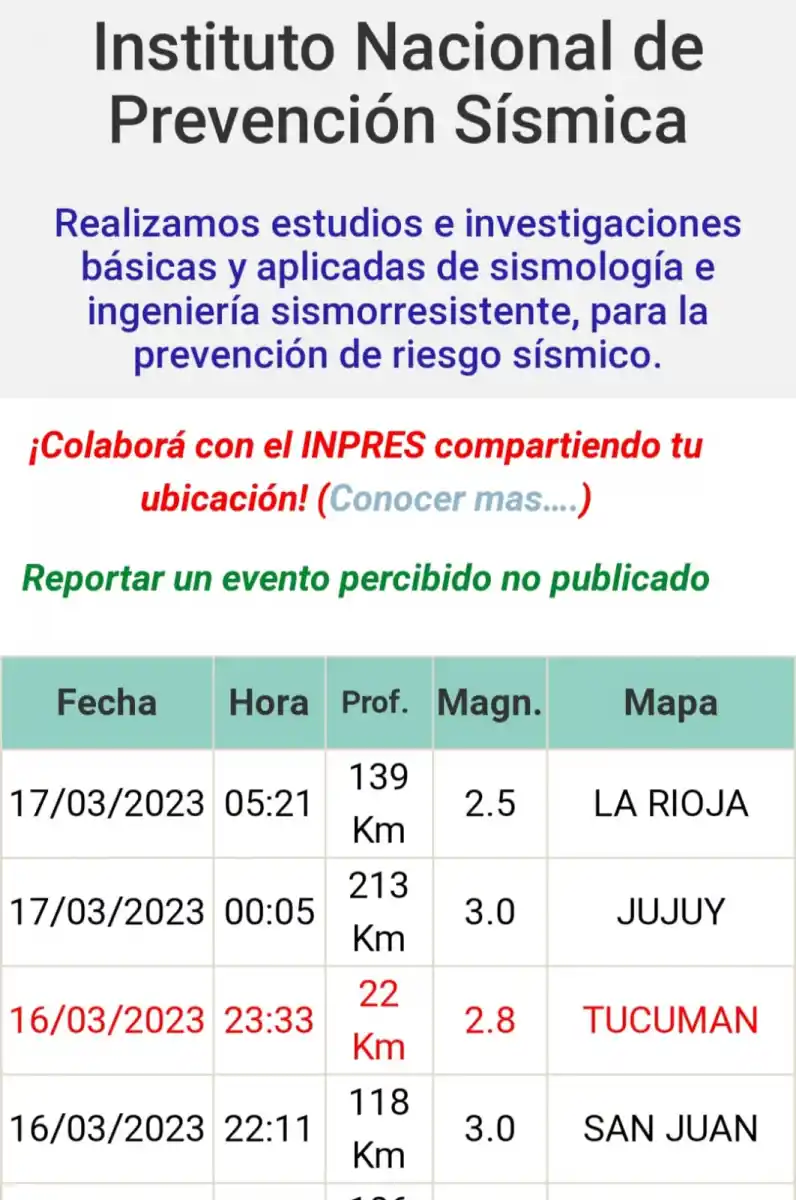The image size is (796, 1200).
Task: Click "Reportar un evento percibido no publicado"
Action: pos(366,577)
